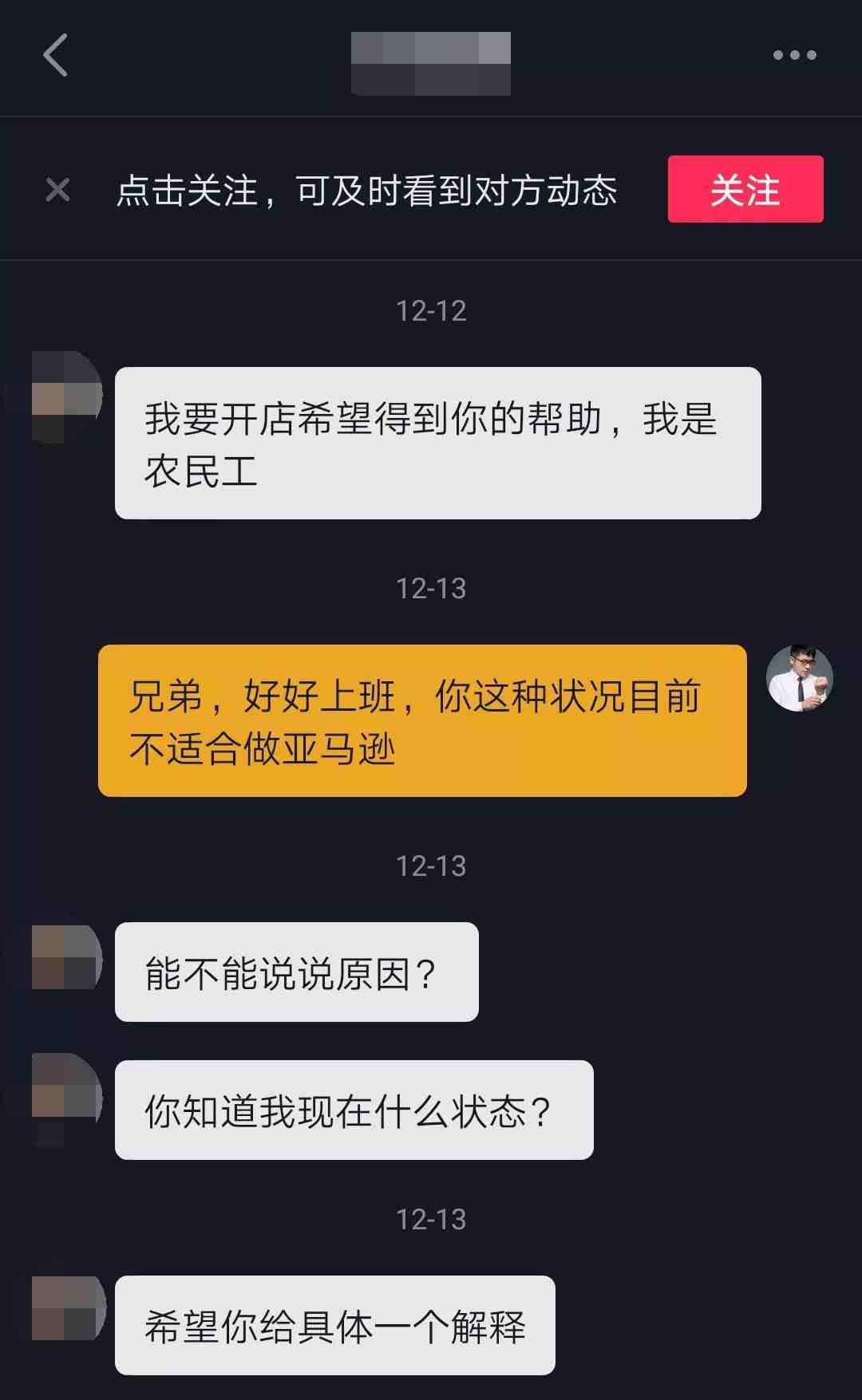Tap the red 关注 follow button
Viewport: 862px width, 1400px height.
pyautogui.click(x=745, y=189)
